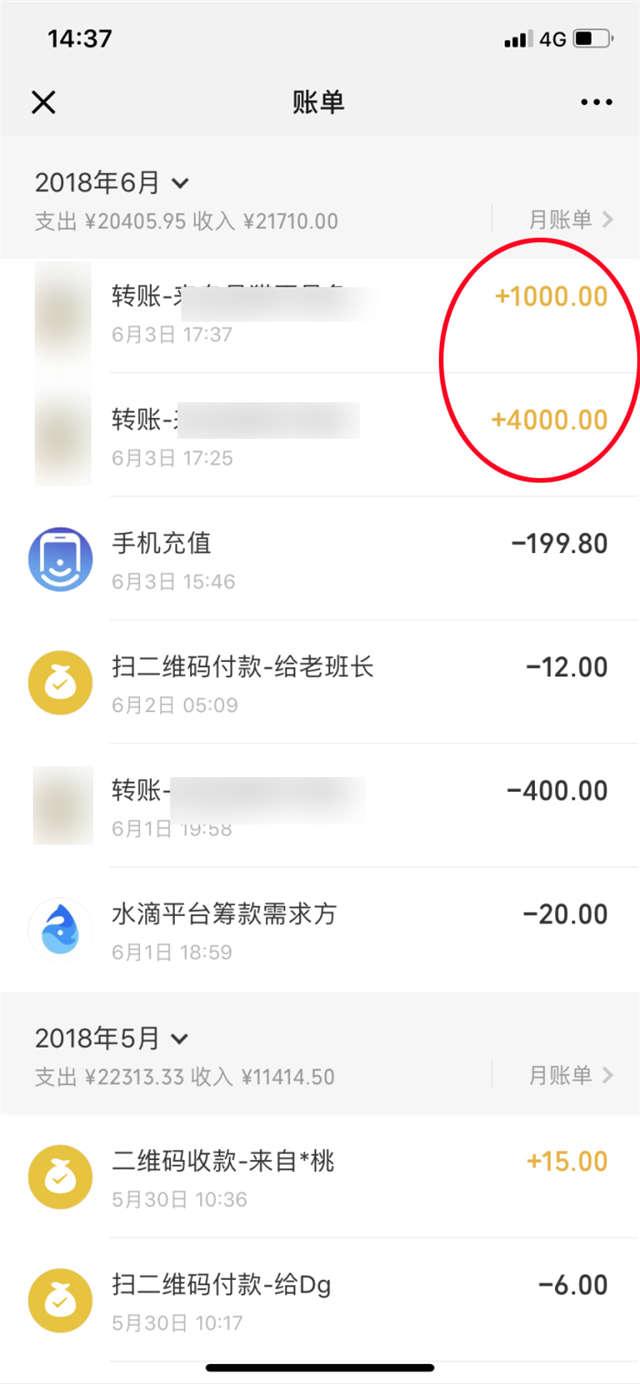Expand the 2018年6月 month picker
Viewport: 640px width, 1384px height.
(112, 183)
